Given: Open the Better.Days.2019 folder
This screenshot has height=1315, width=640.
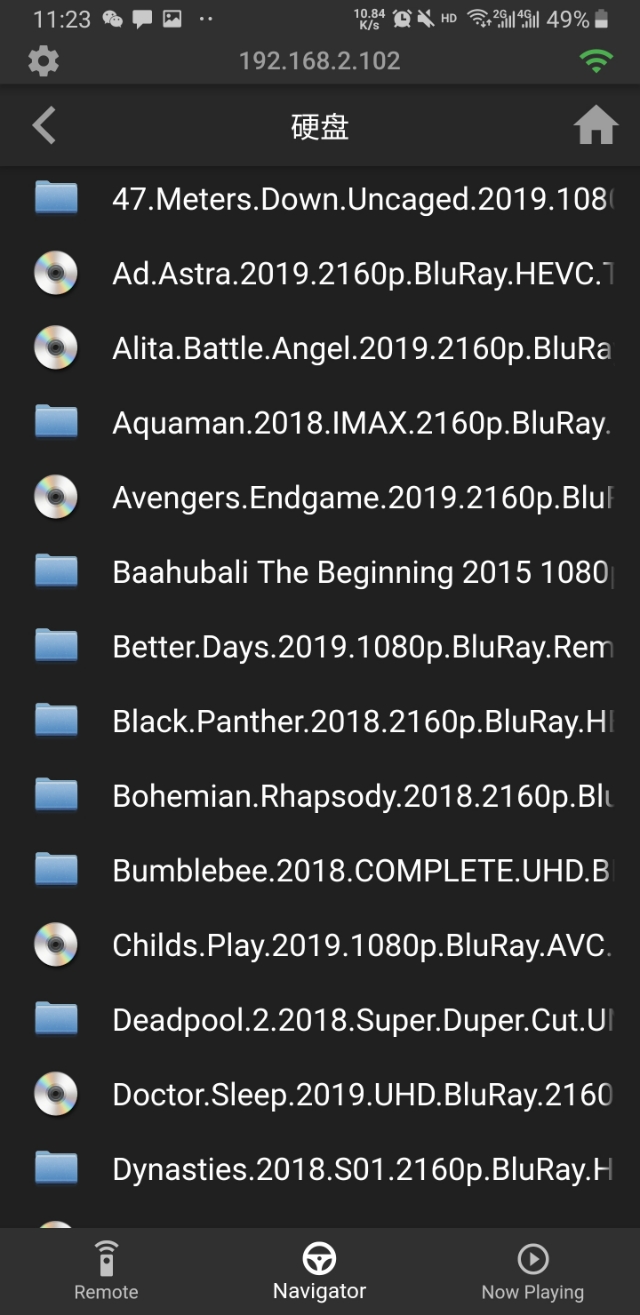Looking at the screenshot, I should (360, 647).
